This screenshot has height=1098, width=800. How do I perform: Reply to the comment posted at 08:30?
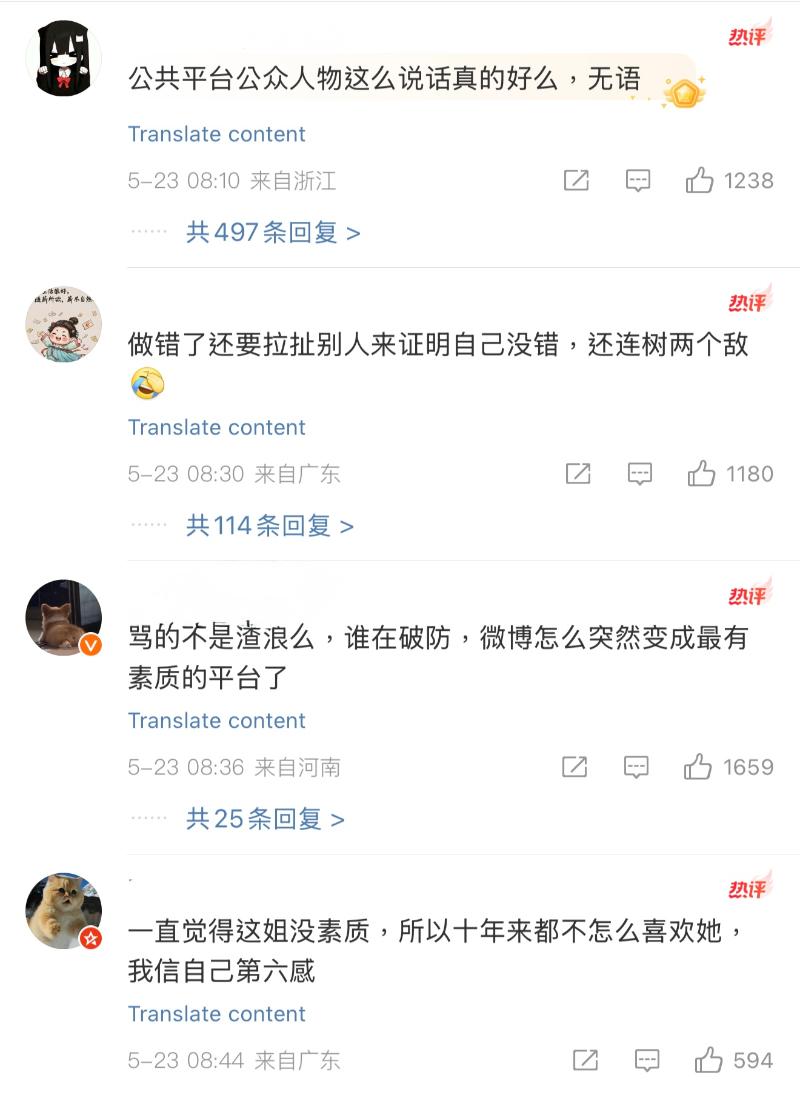(640, 474)
